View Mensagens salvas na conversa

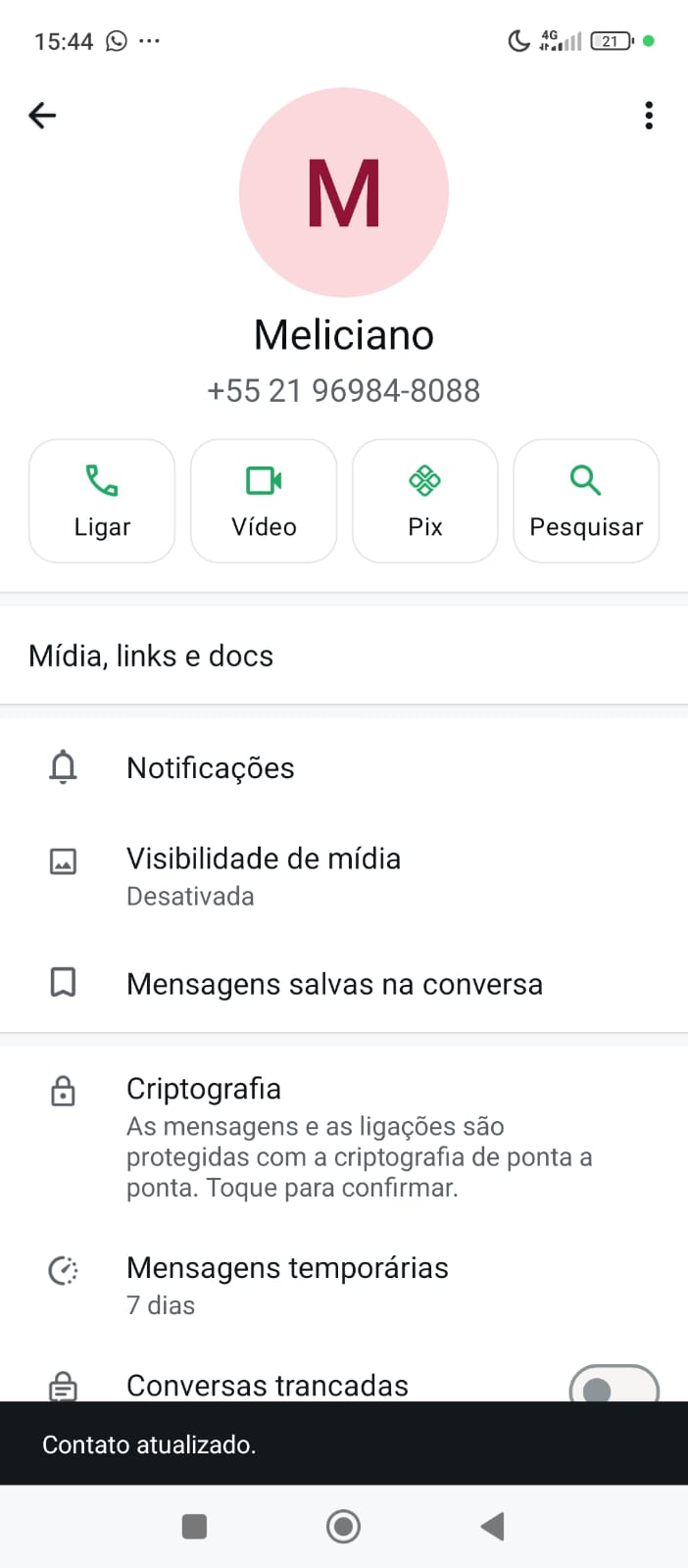[x=344, y=984]
